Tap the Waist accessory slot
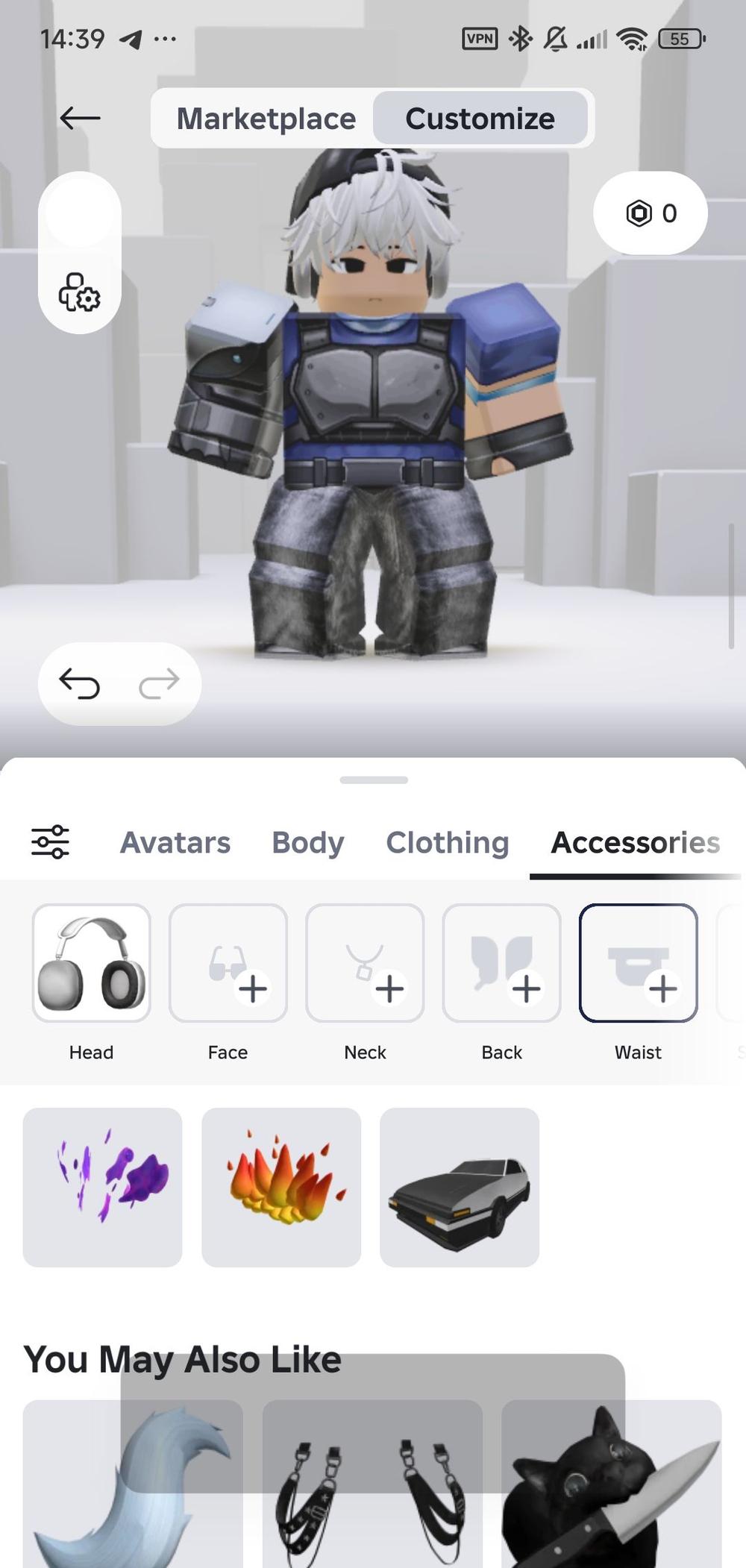Image resolution: width=746 pixels, height=1568 pixels. (638, 962)
